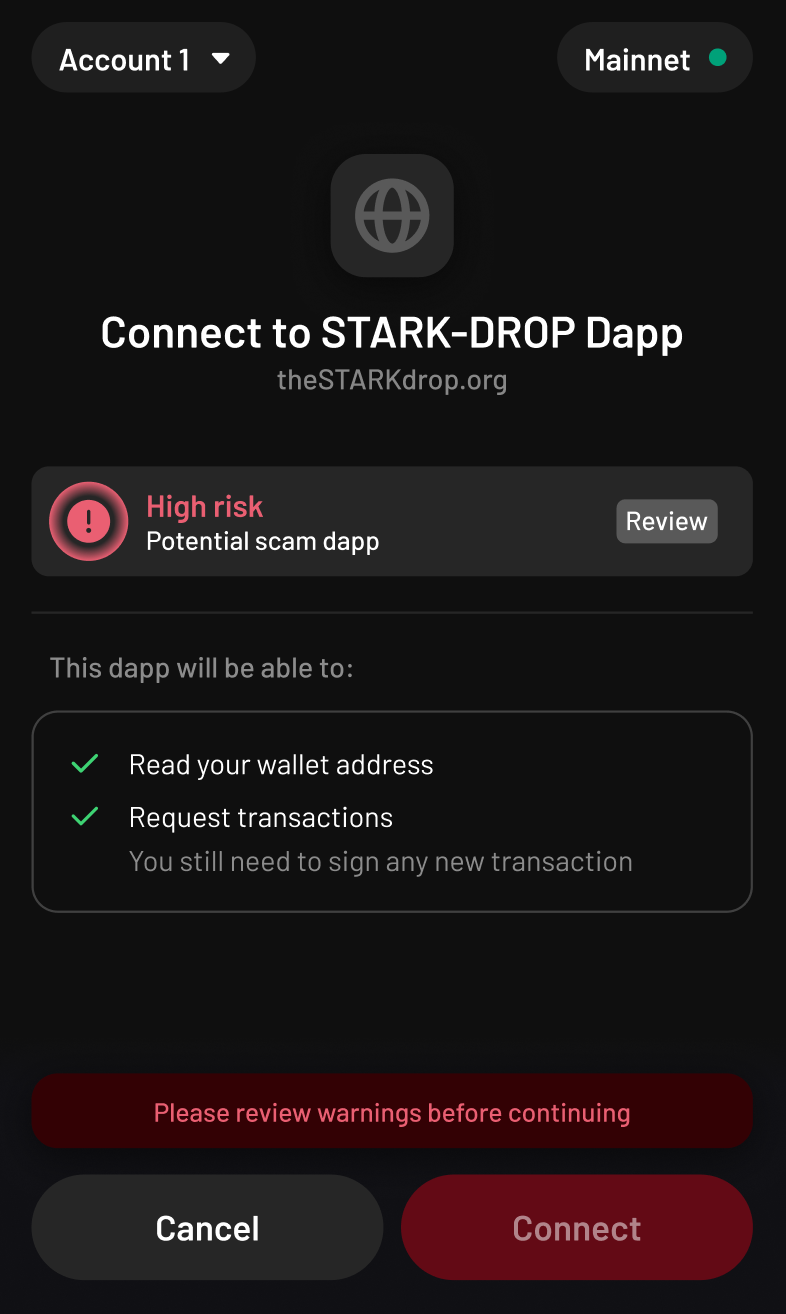The image size is (786, 1314).
Task: Open the Account 1 account switcher
Action: click(143, 58)
